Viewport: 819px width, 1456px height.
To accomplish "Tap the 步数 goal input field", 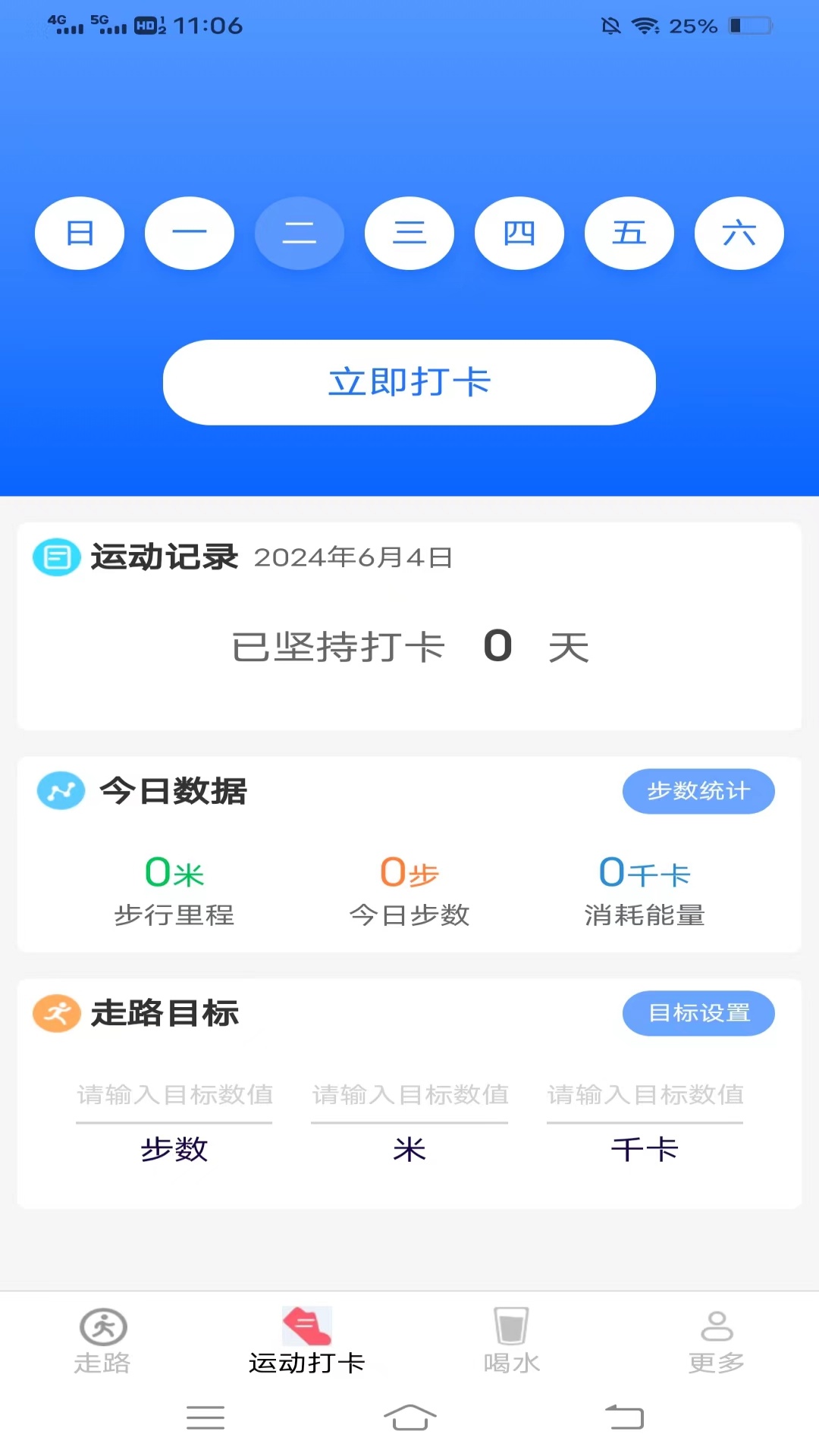I will [x=174, y=1094].
